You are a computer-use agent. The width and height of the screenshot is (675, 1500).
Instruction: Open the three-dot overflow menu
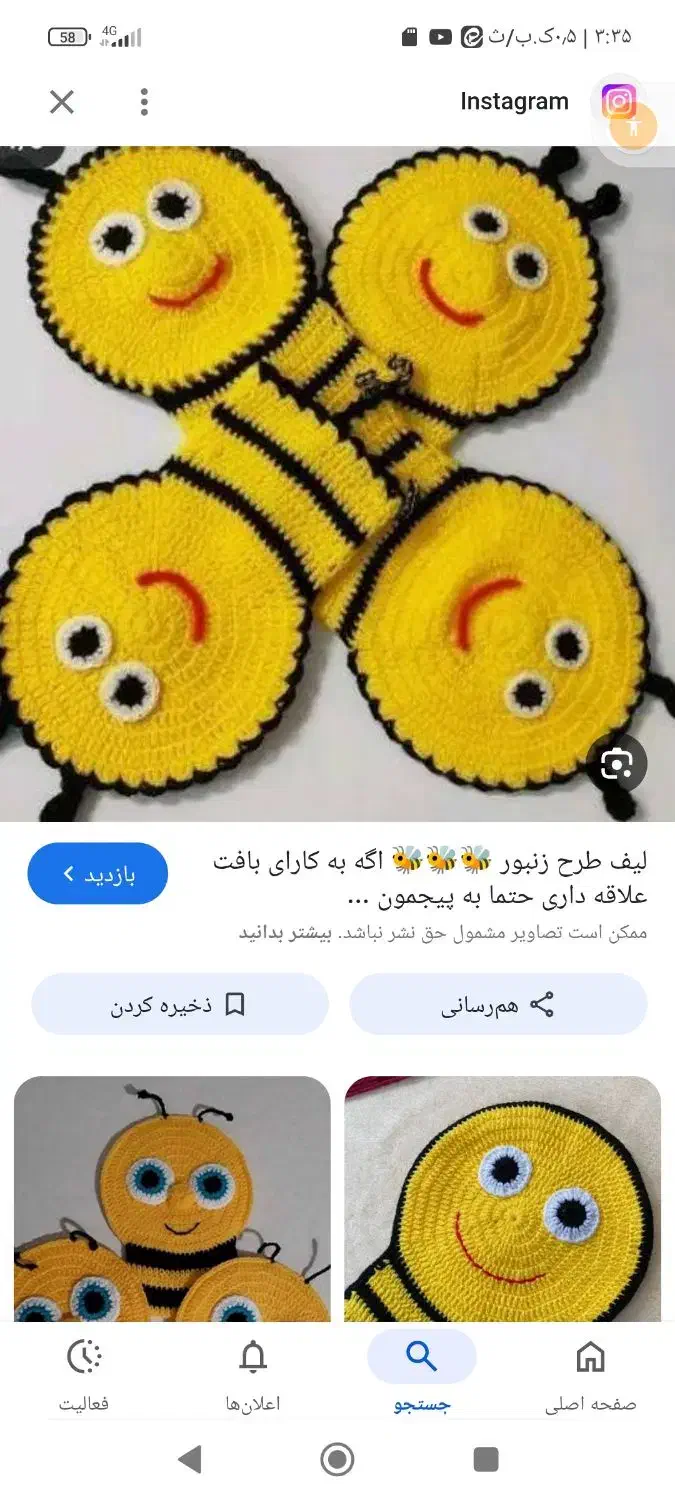point(144,102)
